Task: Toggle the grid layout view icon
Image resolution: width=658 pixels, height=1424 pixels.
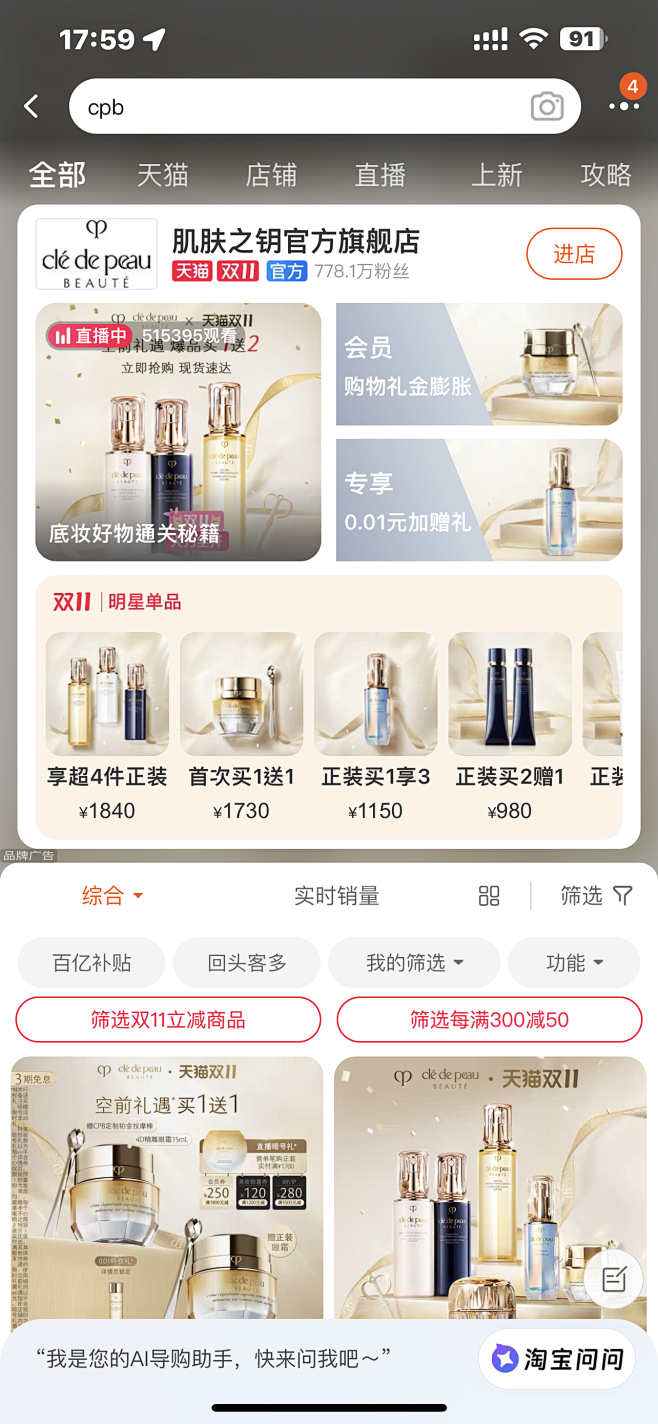Action: pos(489,896)
